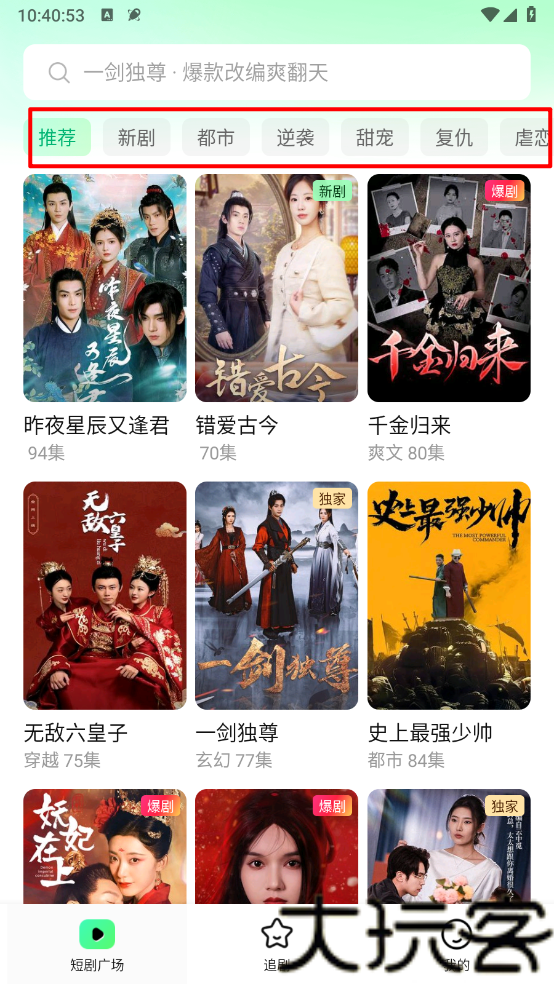
Task: Open the 妖妃在上 drama poster
Action: point(105,846)
